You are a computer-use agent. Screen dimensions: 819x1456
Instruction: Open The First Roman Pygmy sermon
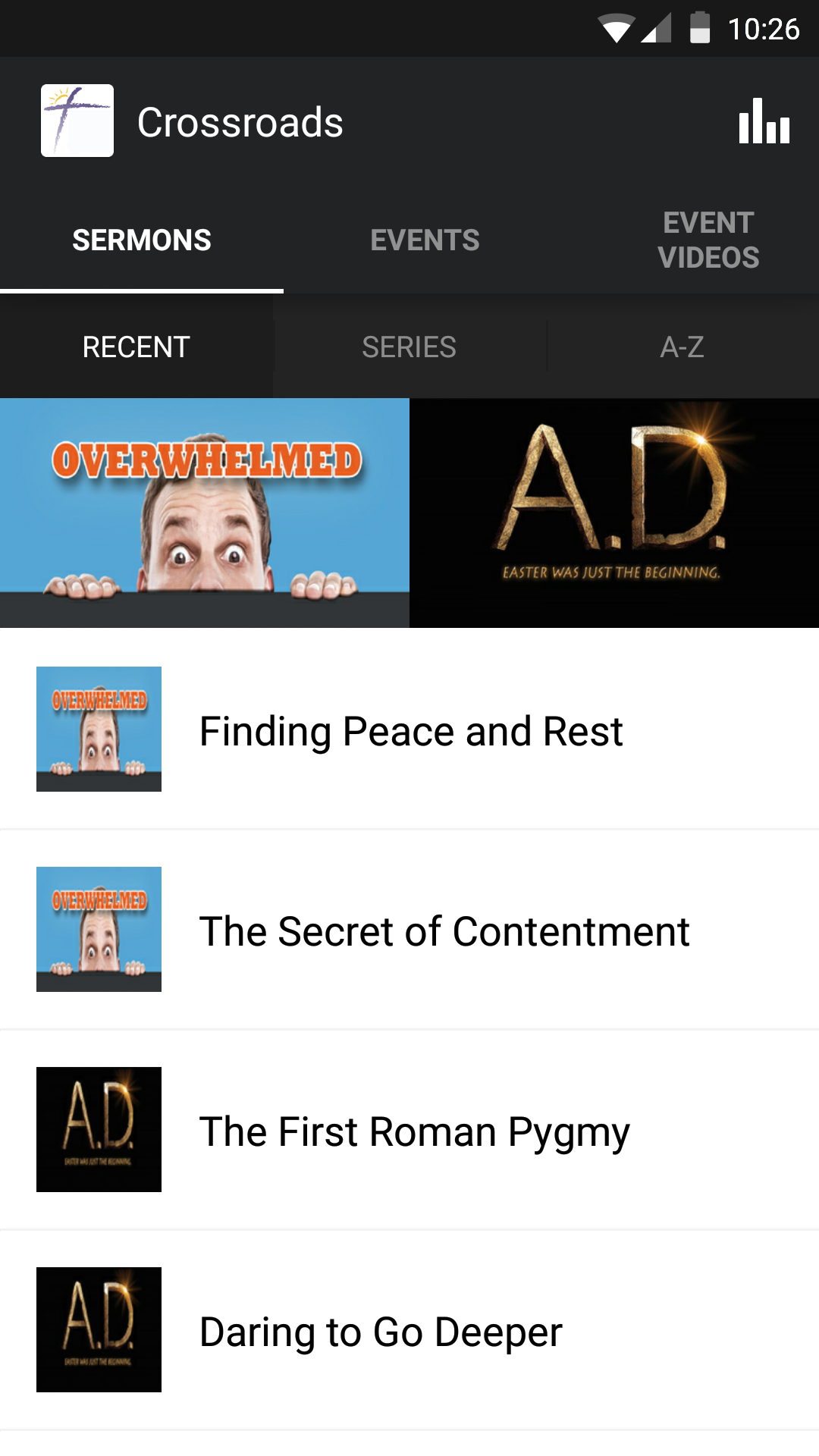point(414,1129)
